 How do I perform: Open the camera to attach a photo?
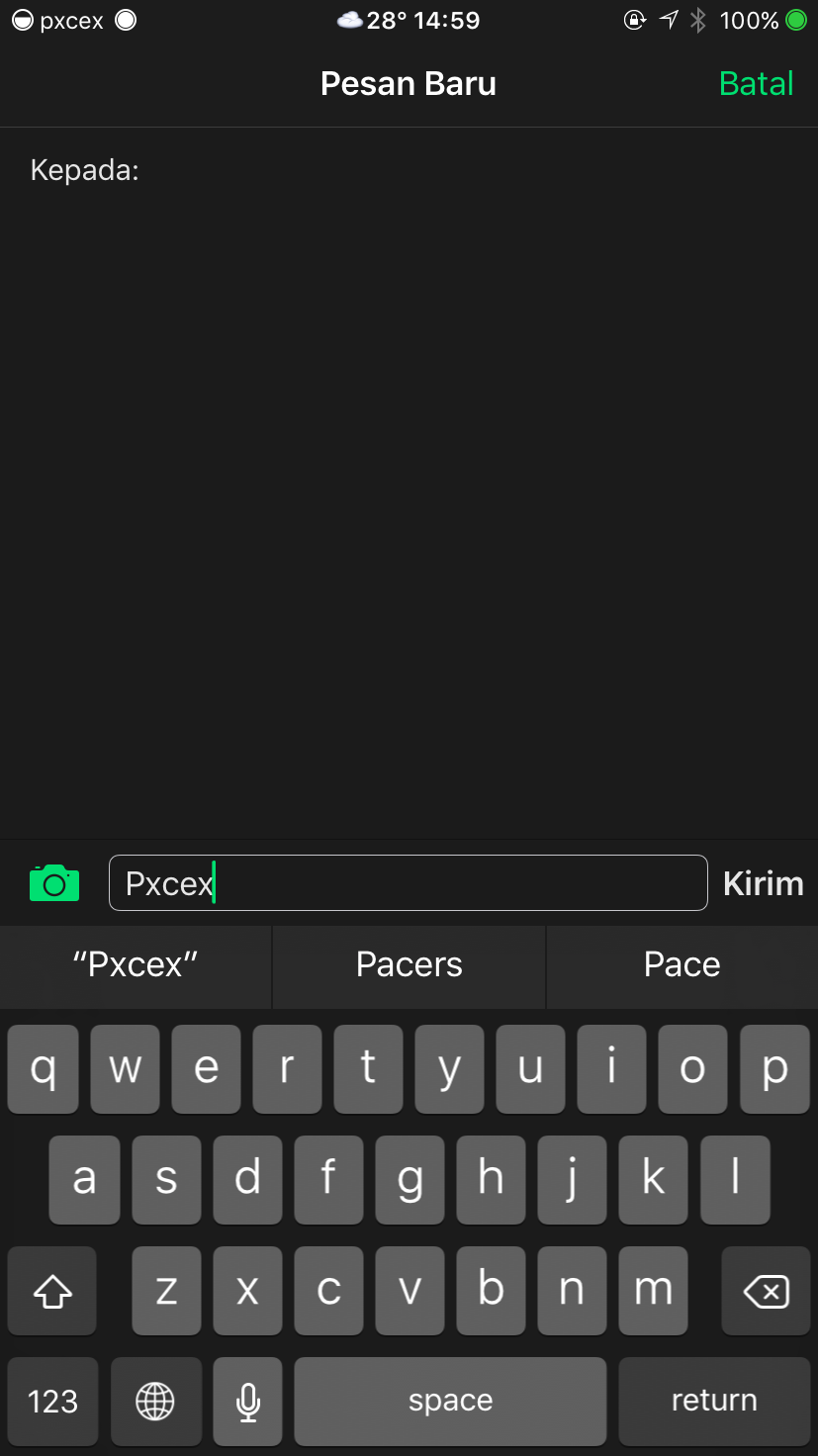click(x=54, y=882)
